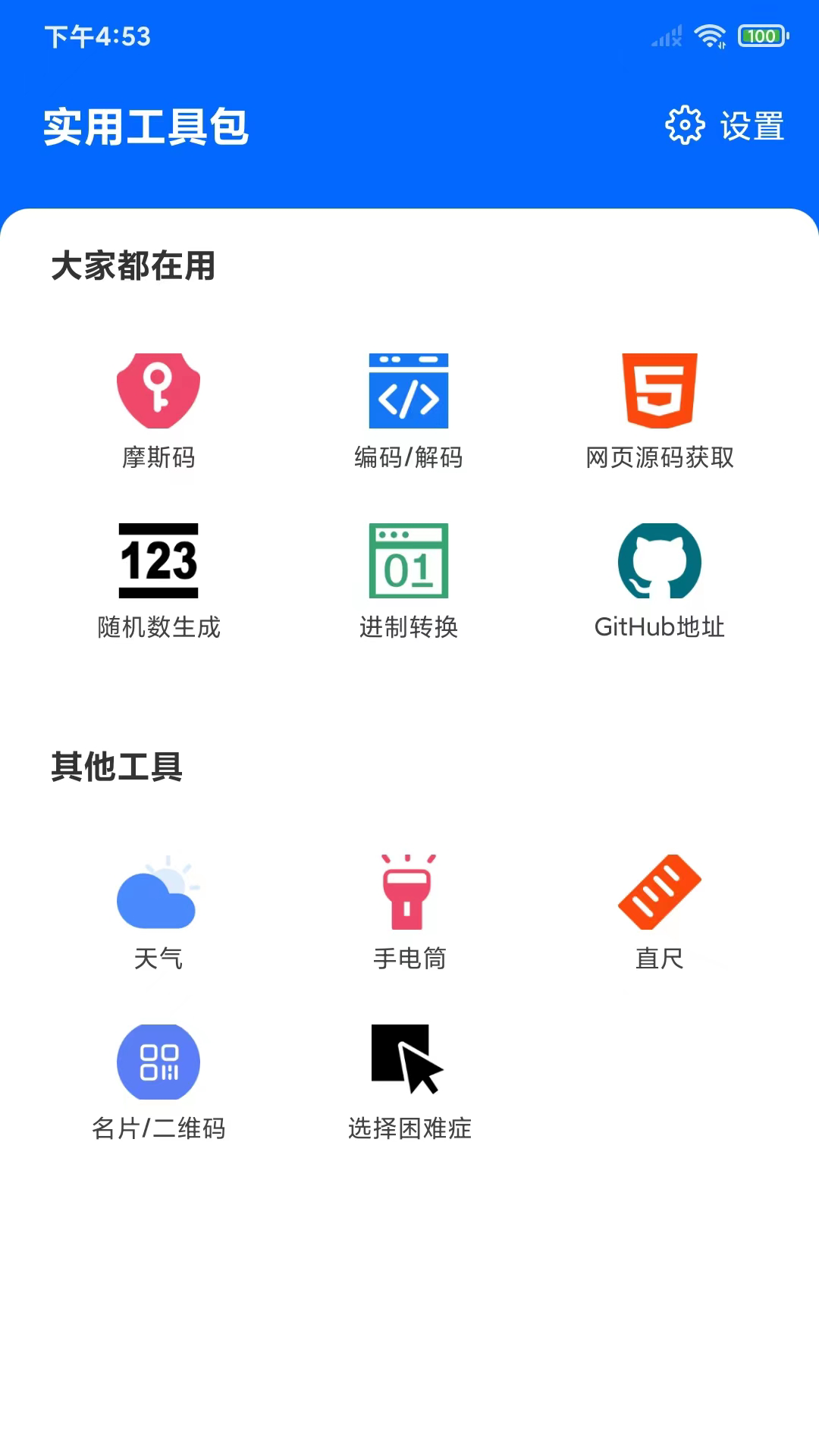The width and height of the screenshot is (819, 1456).
Task: Open 进制转换 base converter
Action: click(x=409, y=580)
